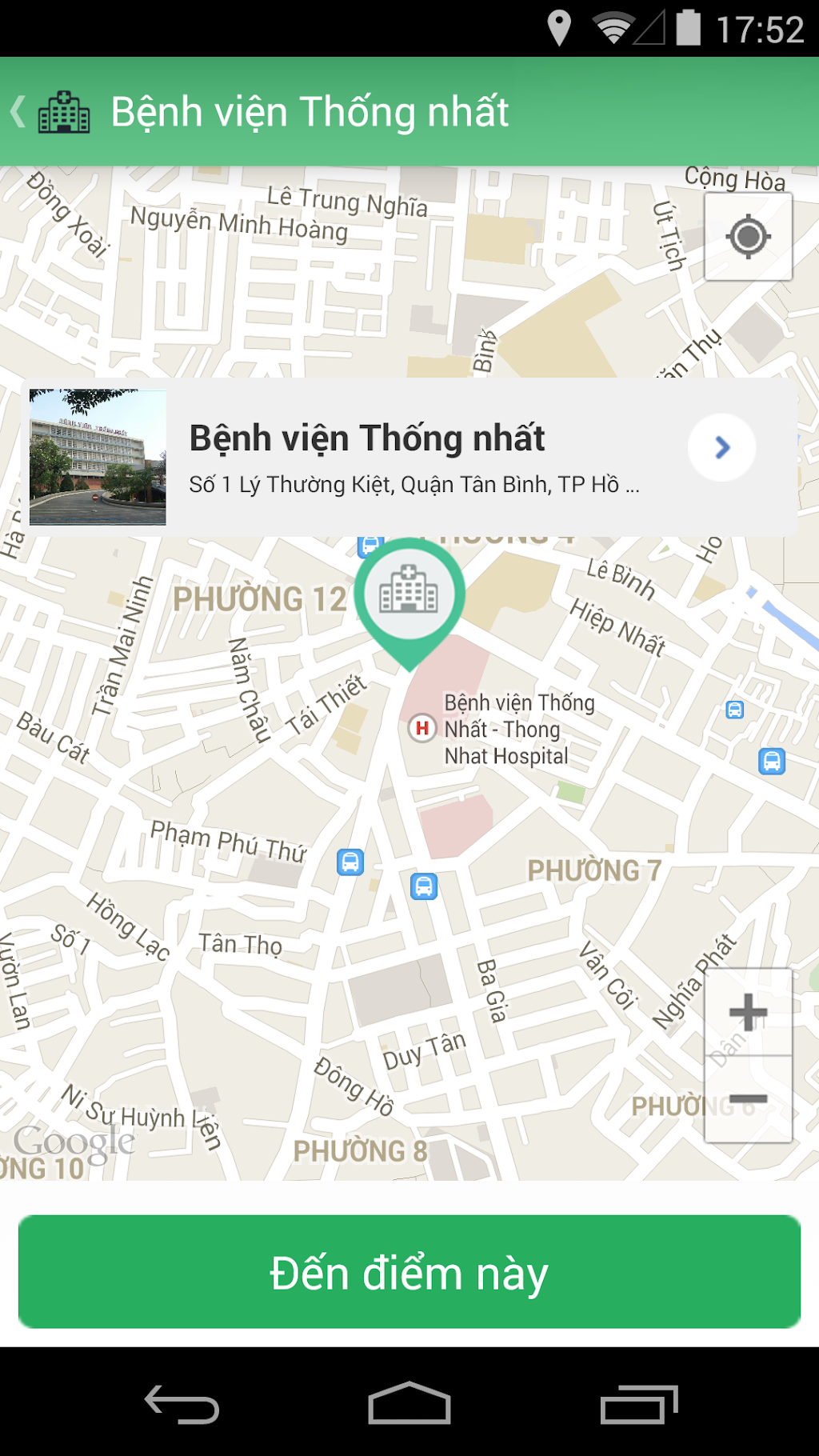Tap the Đến điểm này button
Image resolution: width=819 pixels, height=1456 pixels.
409,1272
